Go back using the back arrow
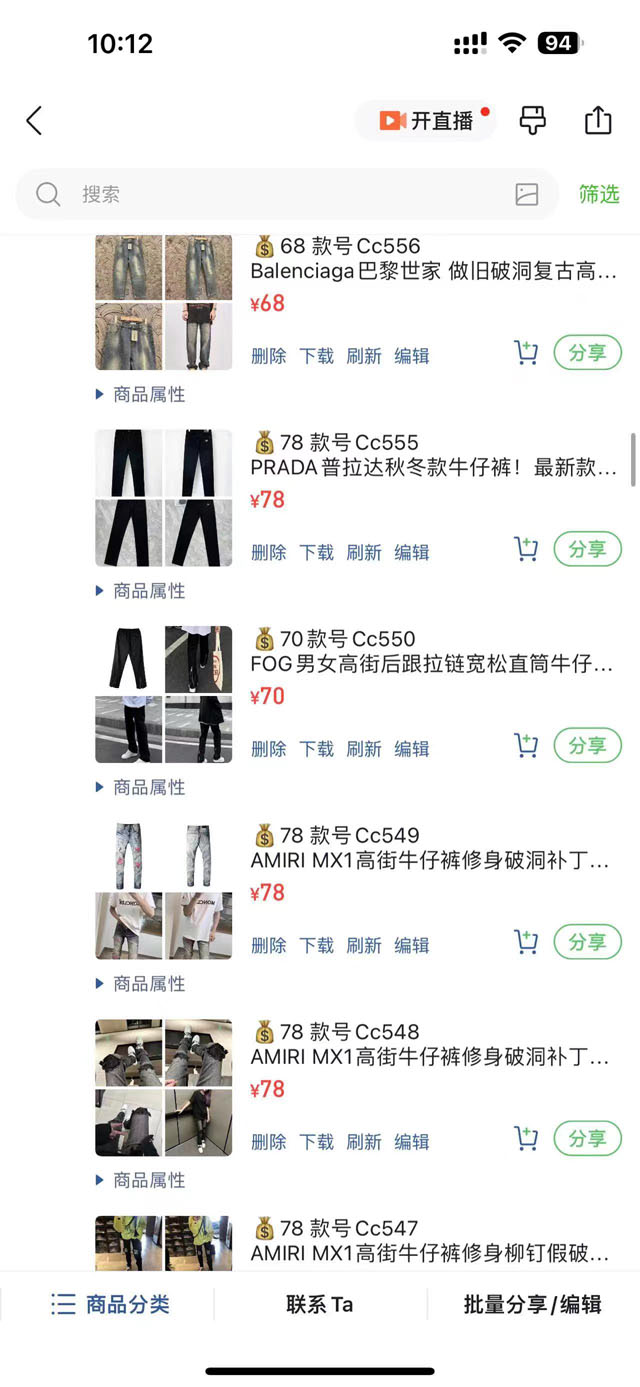This screenshot has height=1387, width=640. pyautogui.click(x=34, y=121)
